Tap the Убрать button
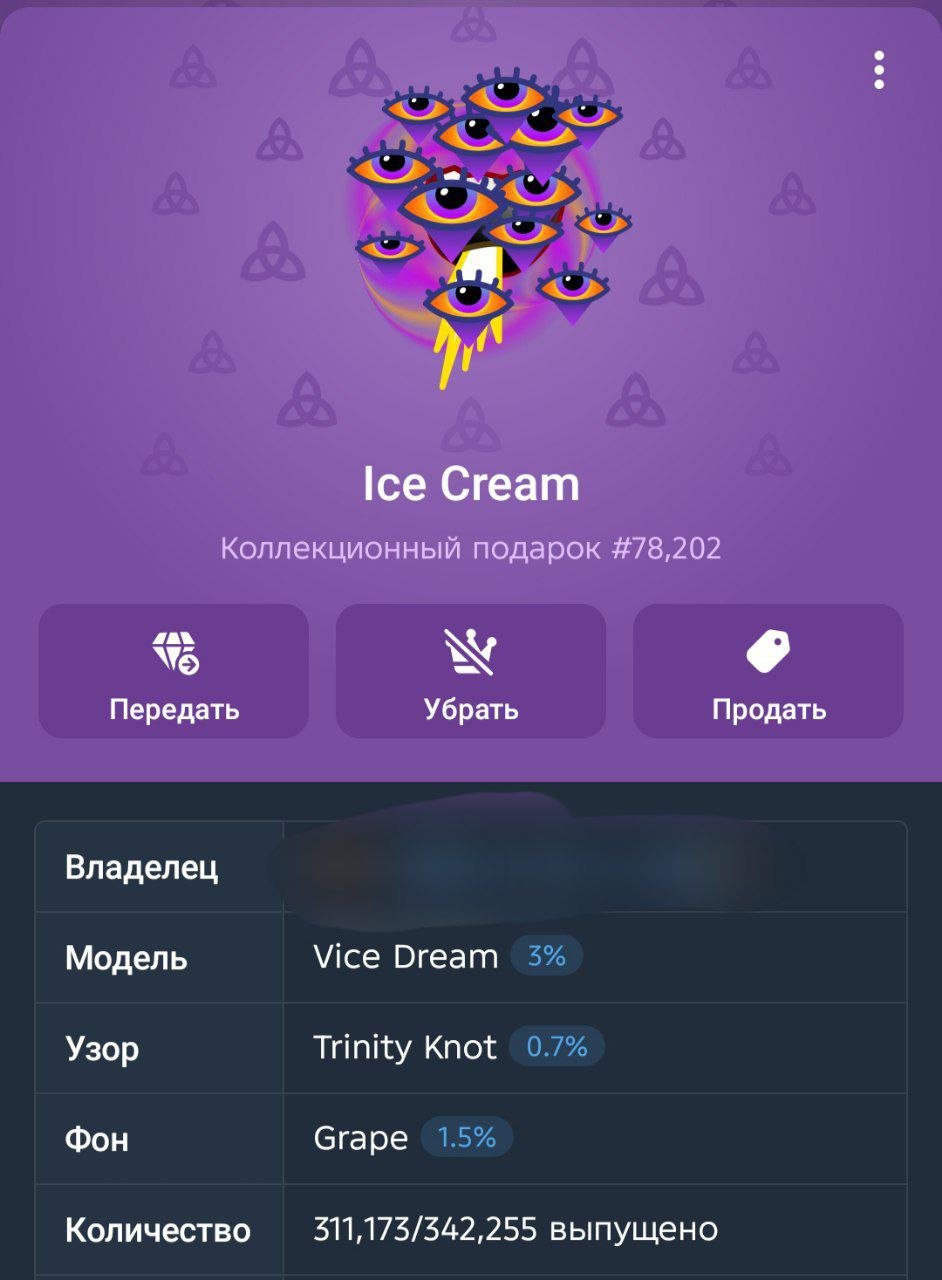This screenshot has height=1280, width=942. coord(471,671)
